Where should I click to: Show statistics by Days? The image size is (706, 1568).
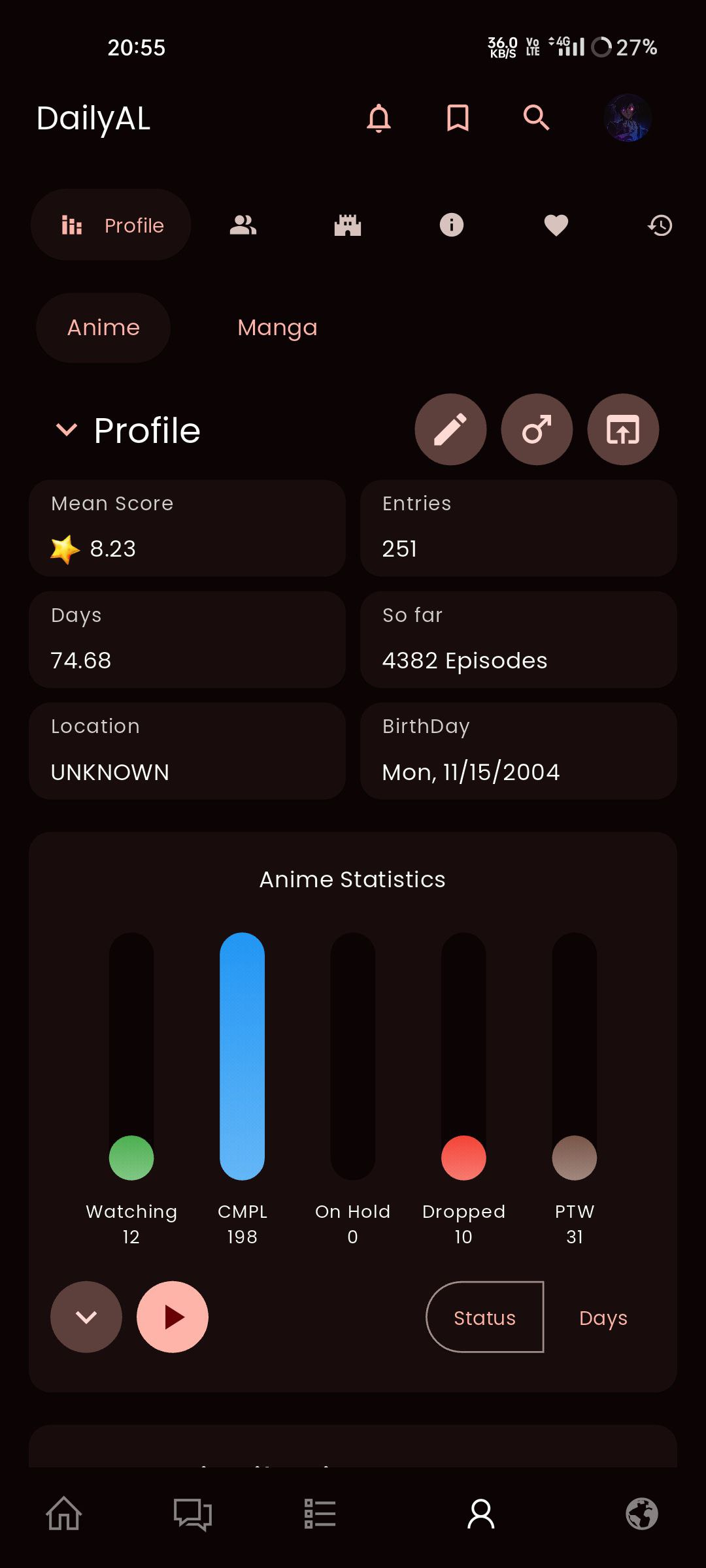click(x=603, y=1318)
